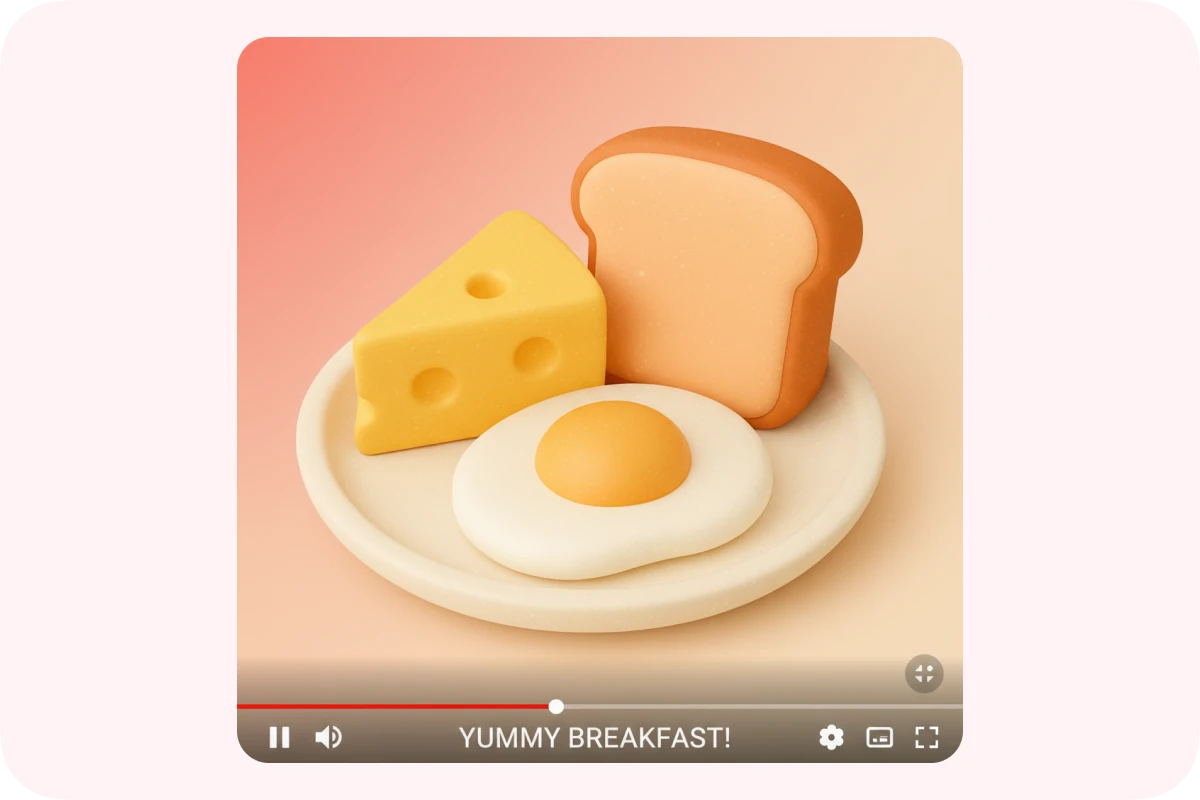The height and width of the screenshot is (800, 1200).
Task: Open the video settings gear
Action: pyautogui.click(x=831, y=738)
